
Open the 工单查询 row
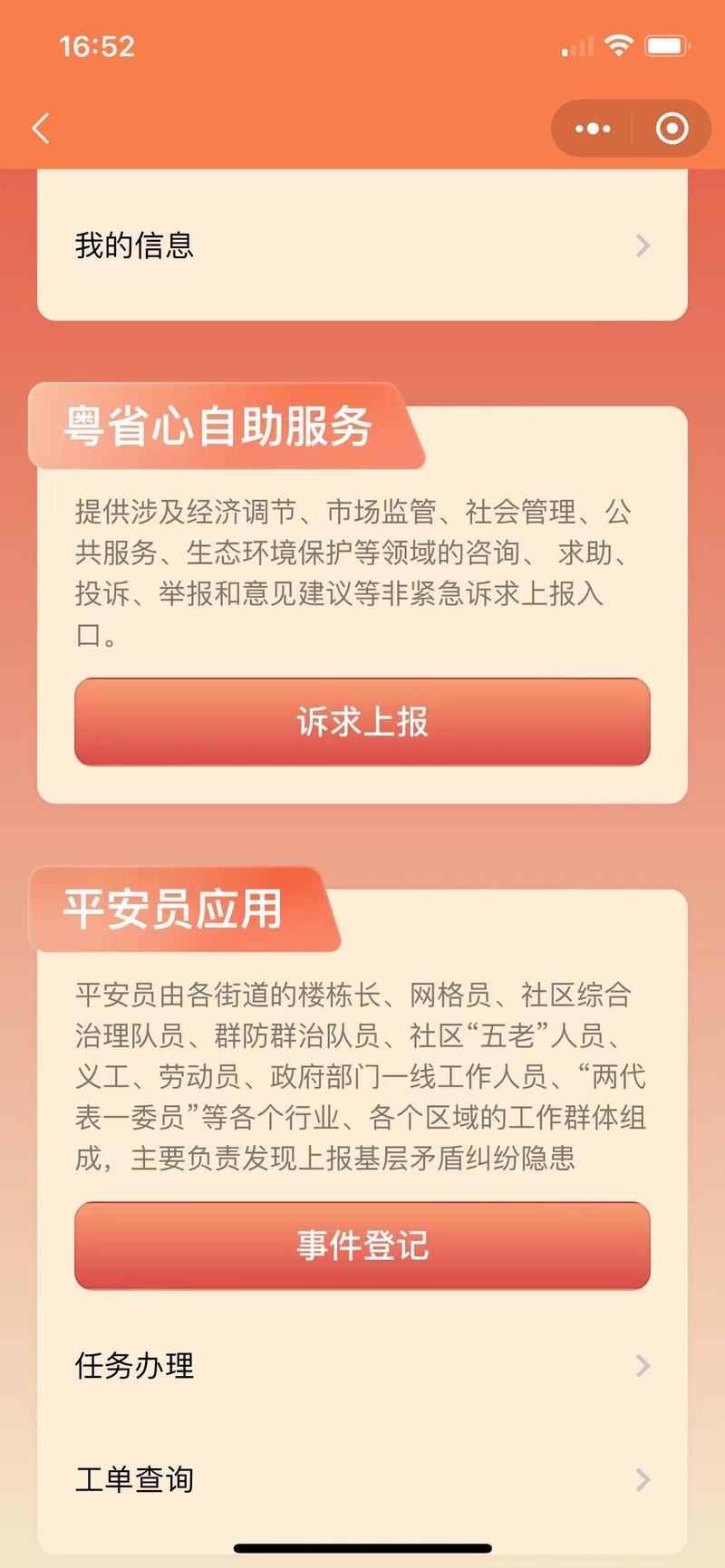coord(362,1479)
